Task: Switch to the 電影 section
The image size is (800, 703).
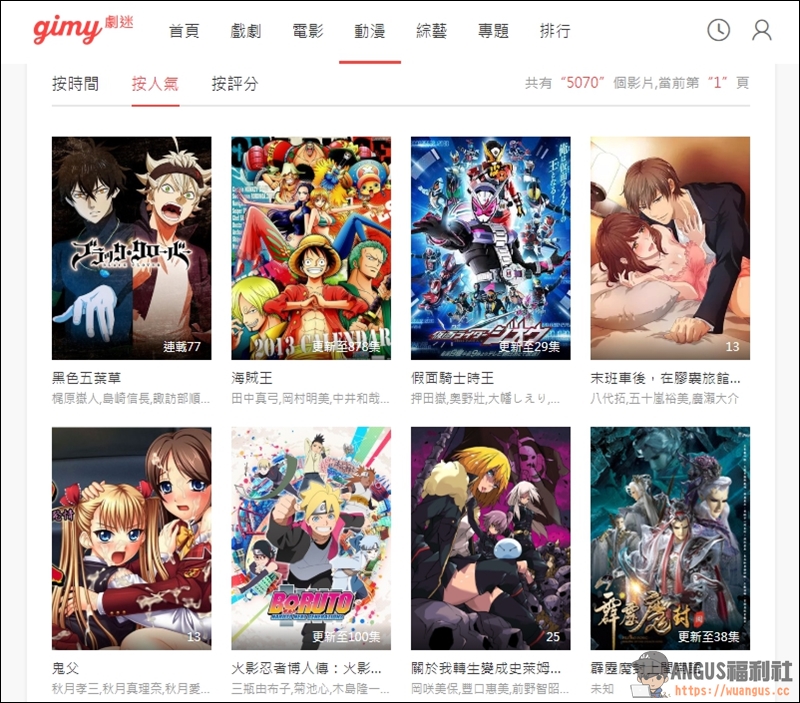Action: (308, 31)
